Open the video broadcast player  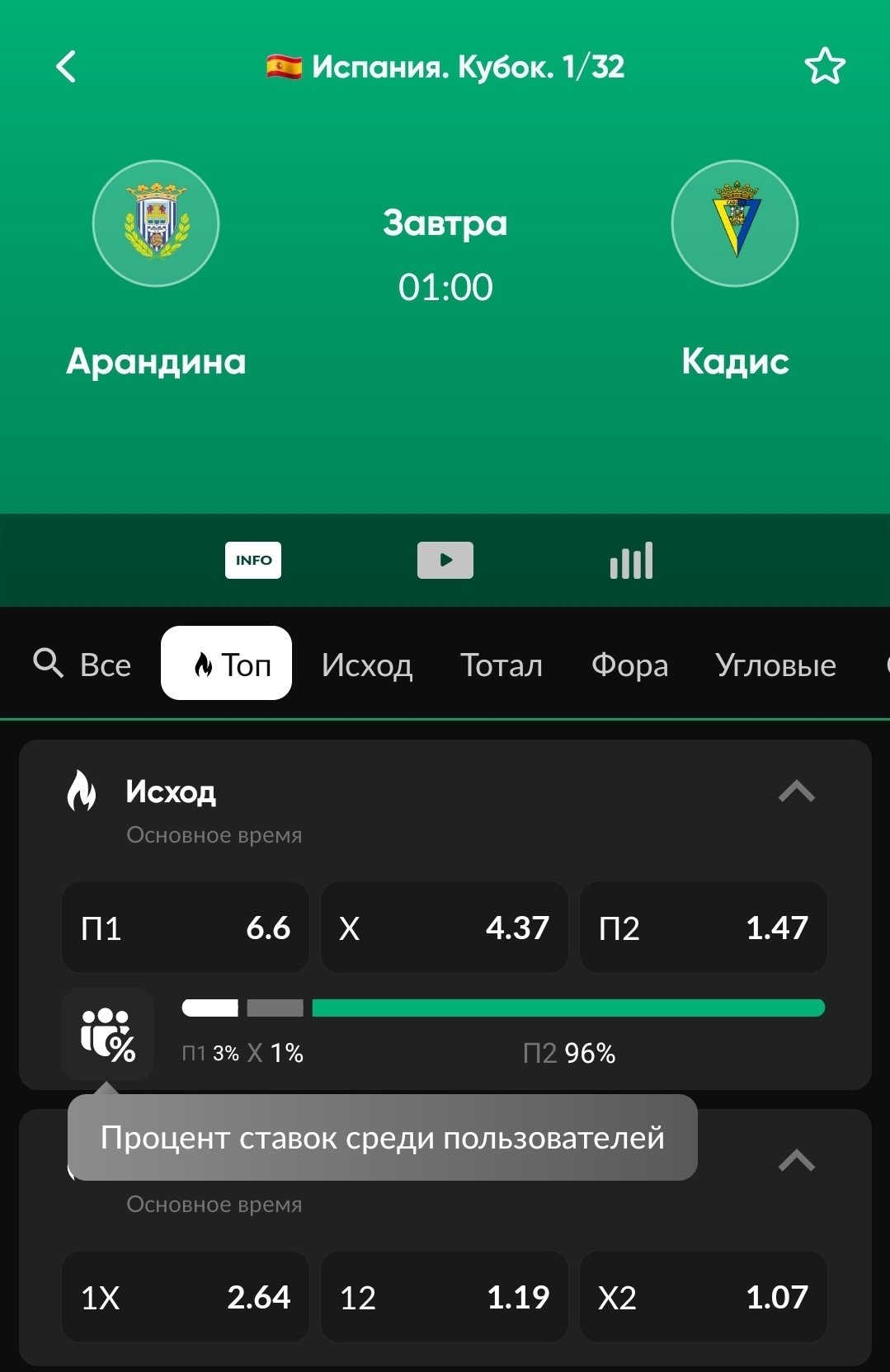click(x=445, y=560)
